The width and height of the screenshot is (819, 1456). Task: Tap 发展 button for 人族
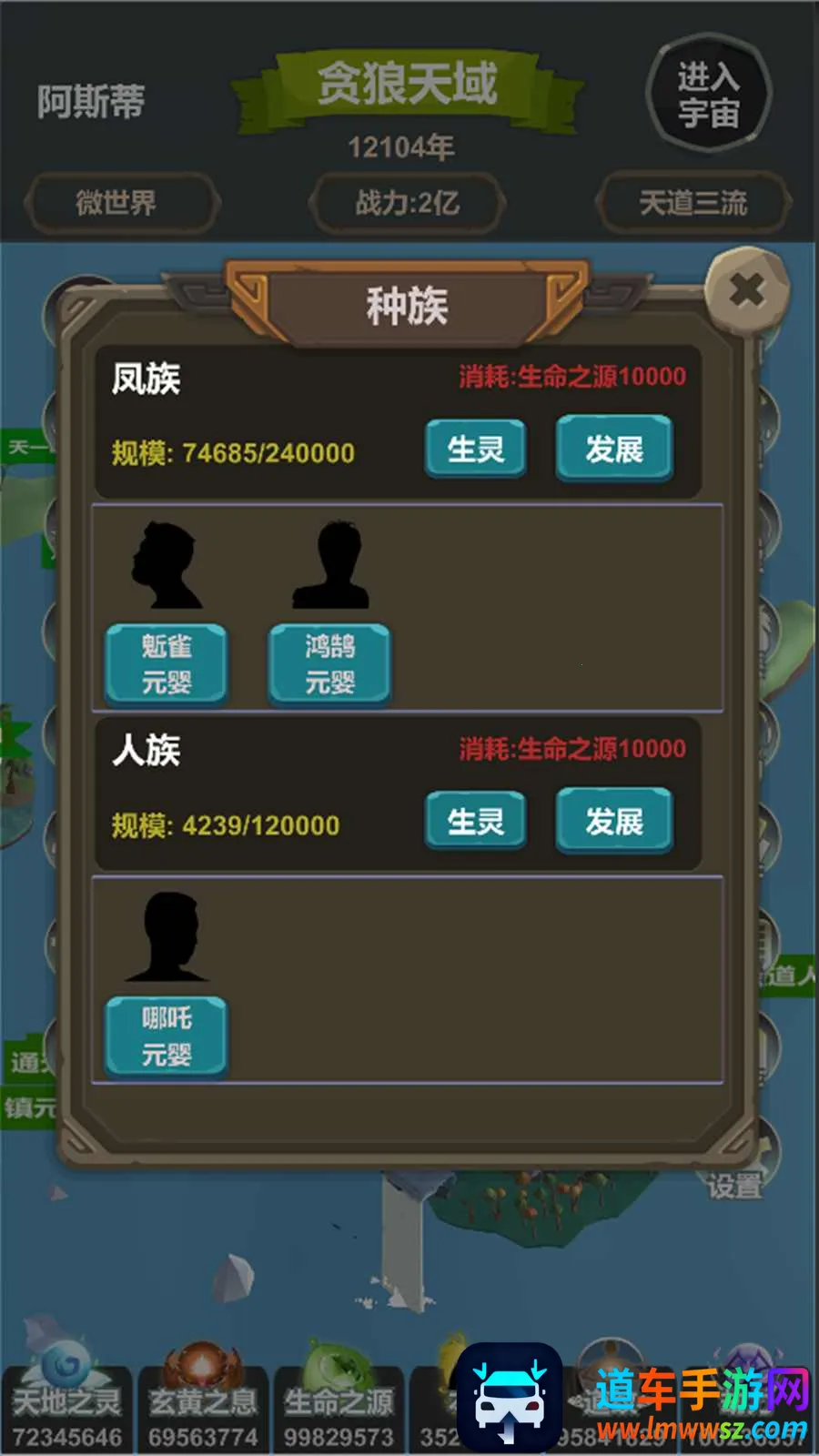pos(614,822)
